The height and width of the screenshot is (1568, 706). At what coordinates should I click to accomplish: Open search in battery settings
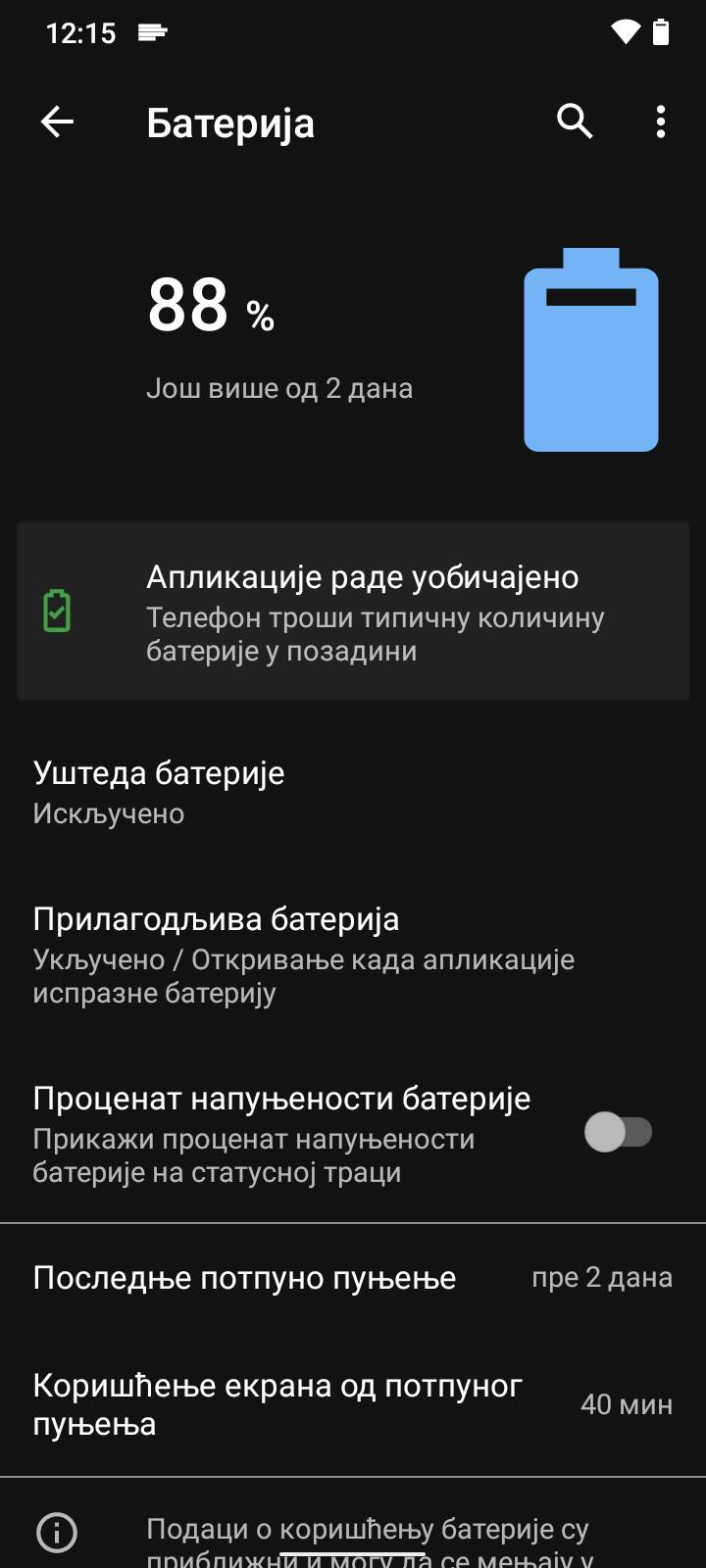coord(575,122)
